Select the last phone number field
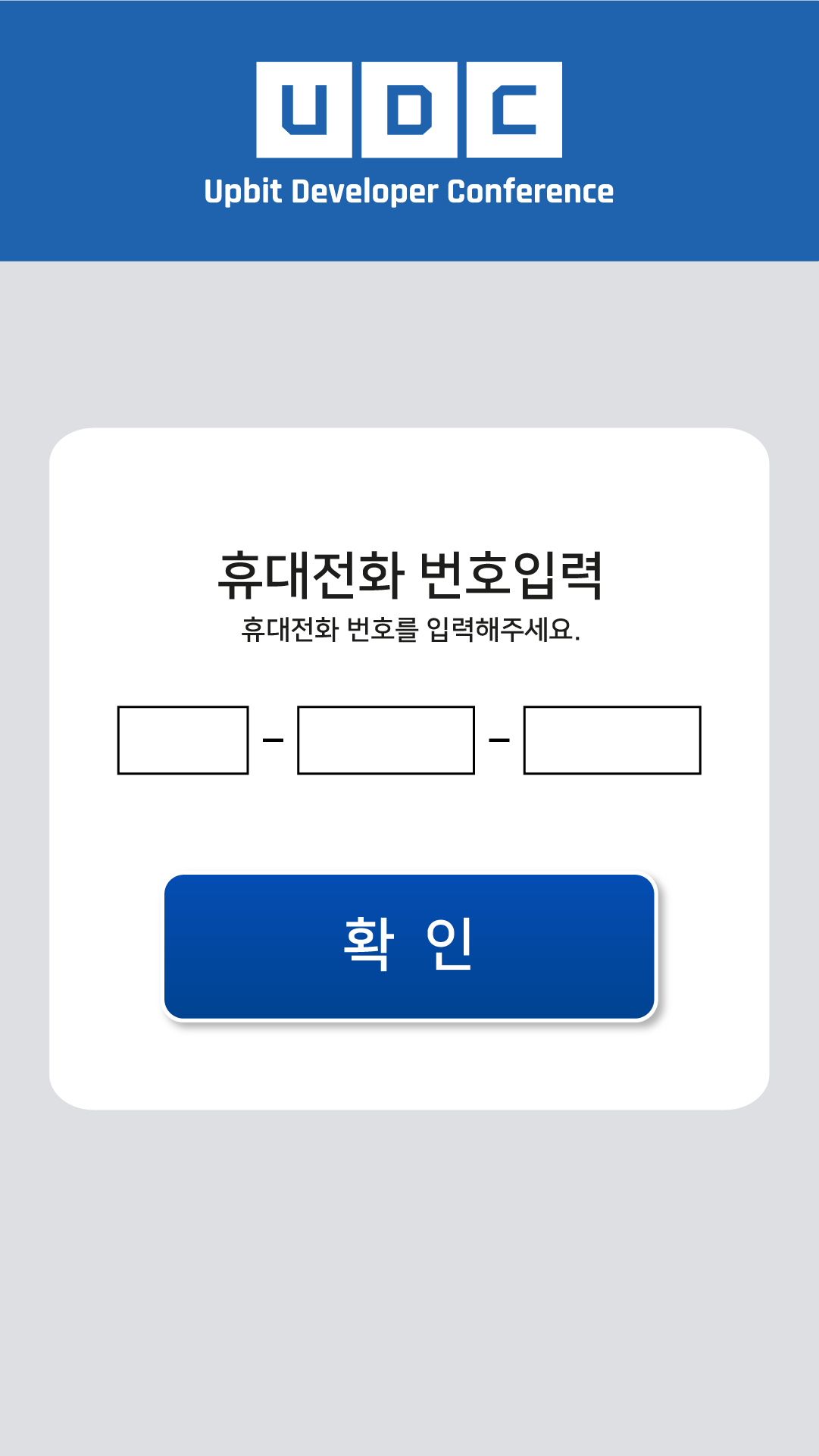This screenshot has width=819, height=1456. [x=611, y=740]
